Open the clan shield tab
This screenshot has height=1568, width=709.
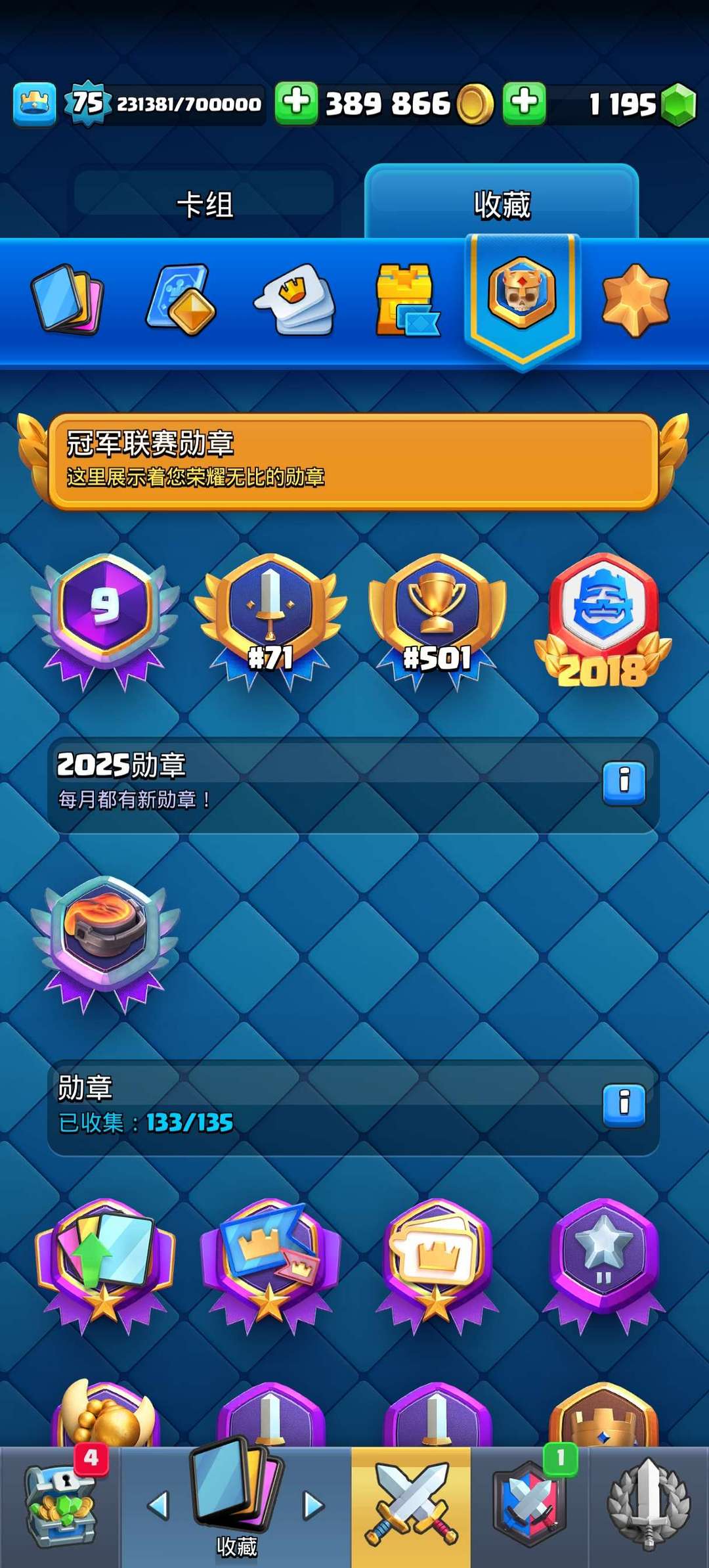tap(529, 1506)
